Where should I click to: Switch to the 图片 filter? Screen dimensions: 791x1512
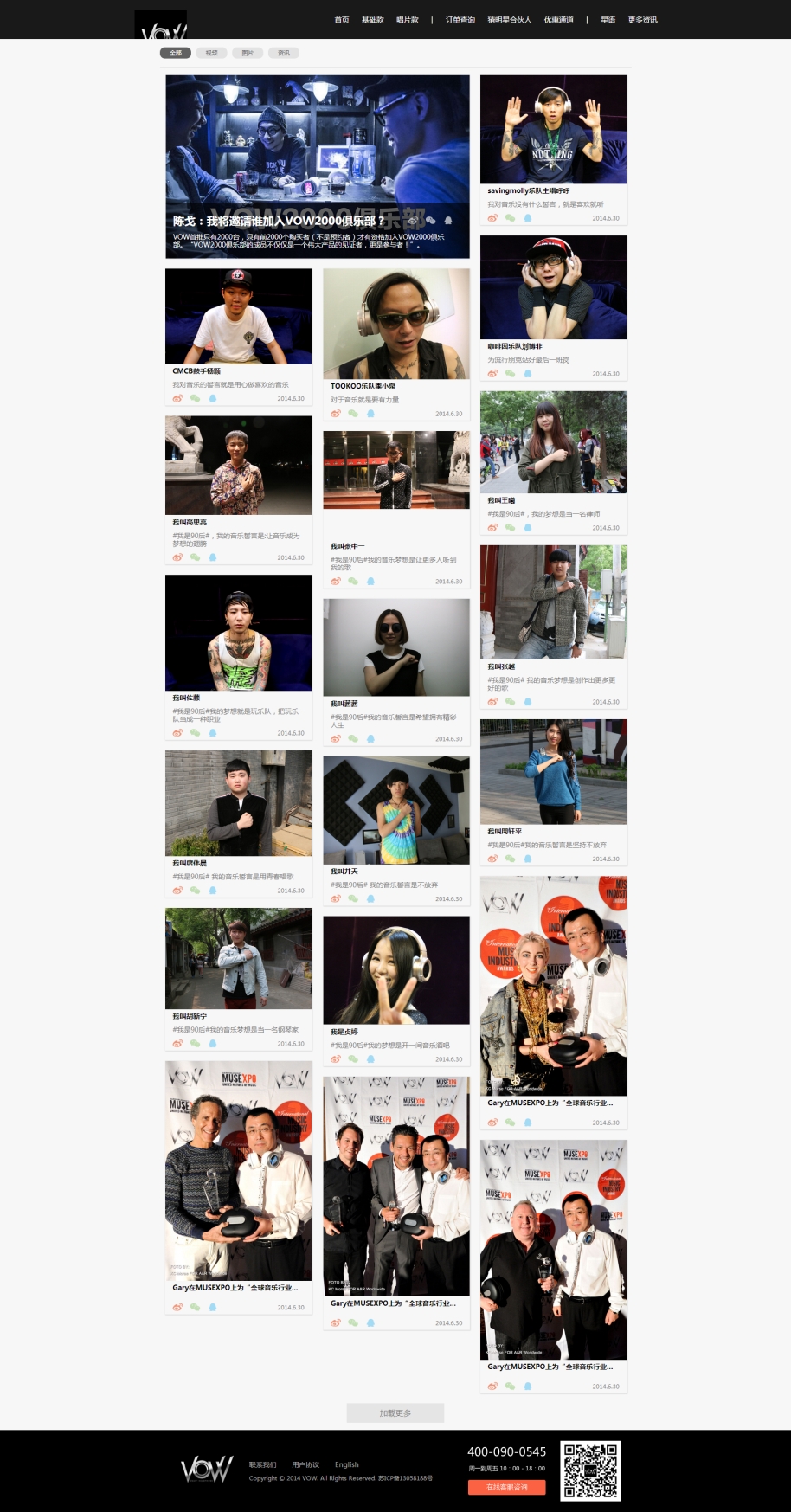(x=248, y=53)
